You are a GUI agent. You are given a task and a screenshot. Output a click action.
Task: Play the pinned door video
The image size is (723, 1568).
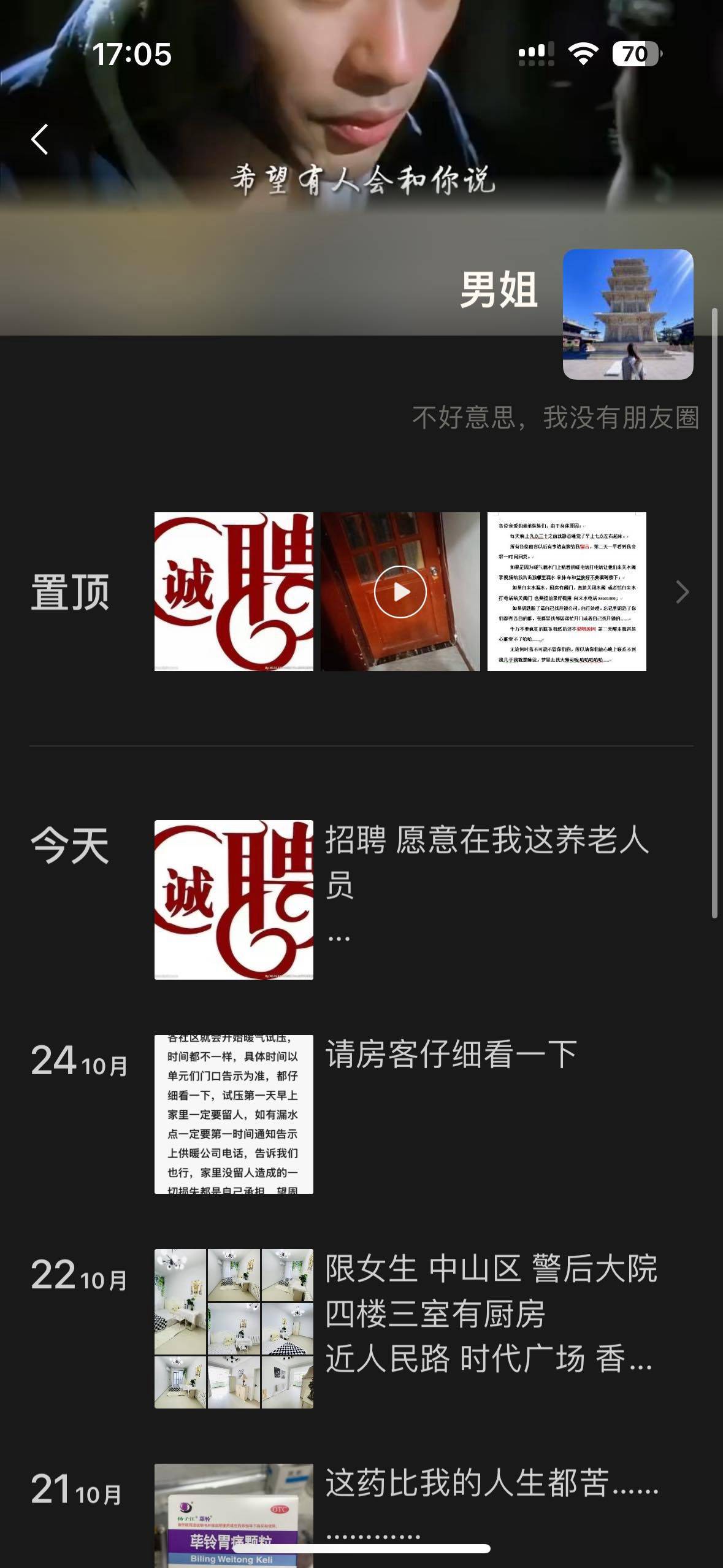(x=400, y=591)
